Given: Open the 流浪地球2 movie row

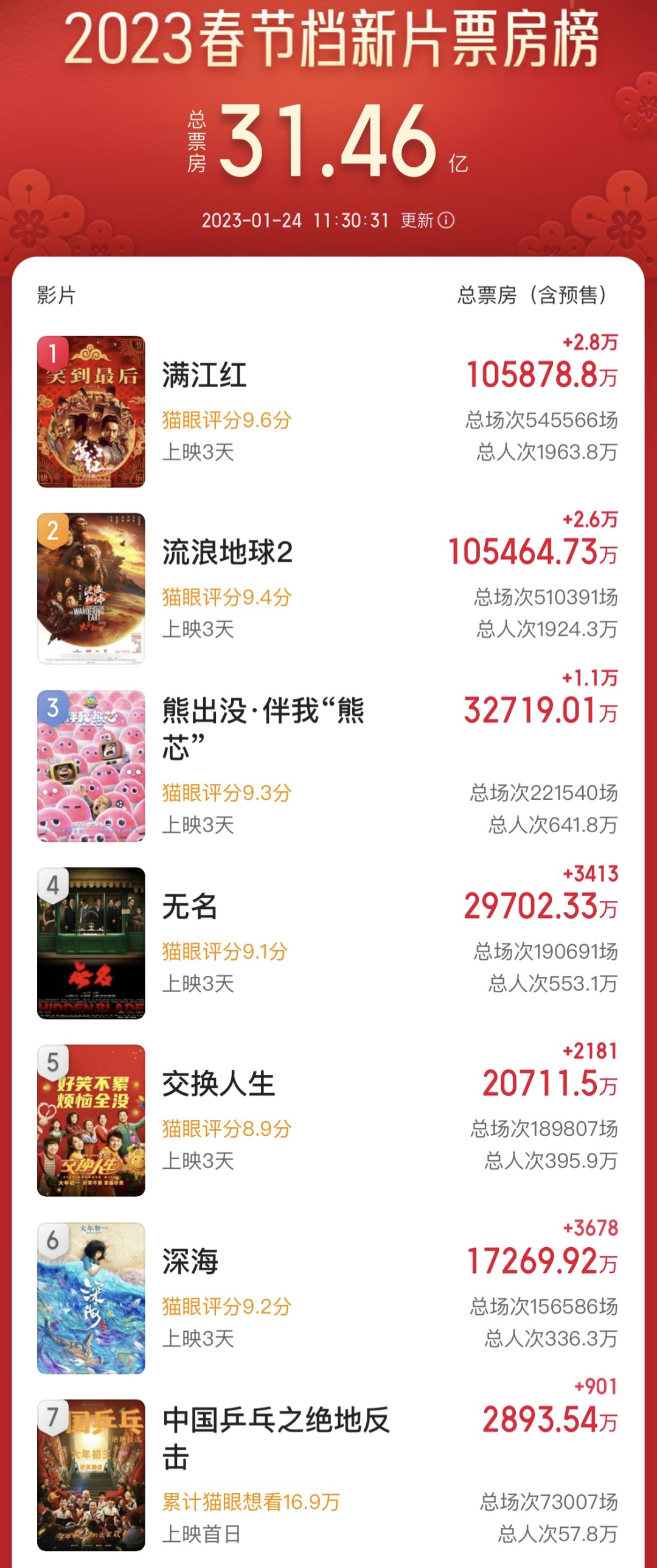Looking at the screenshot, I should tap(327, 588).
